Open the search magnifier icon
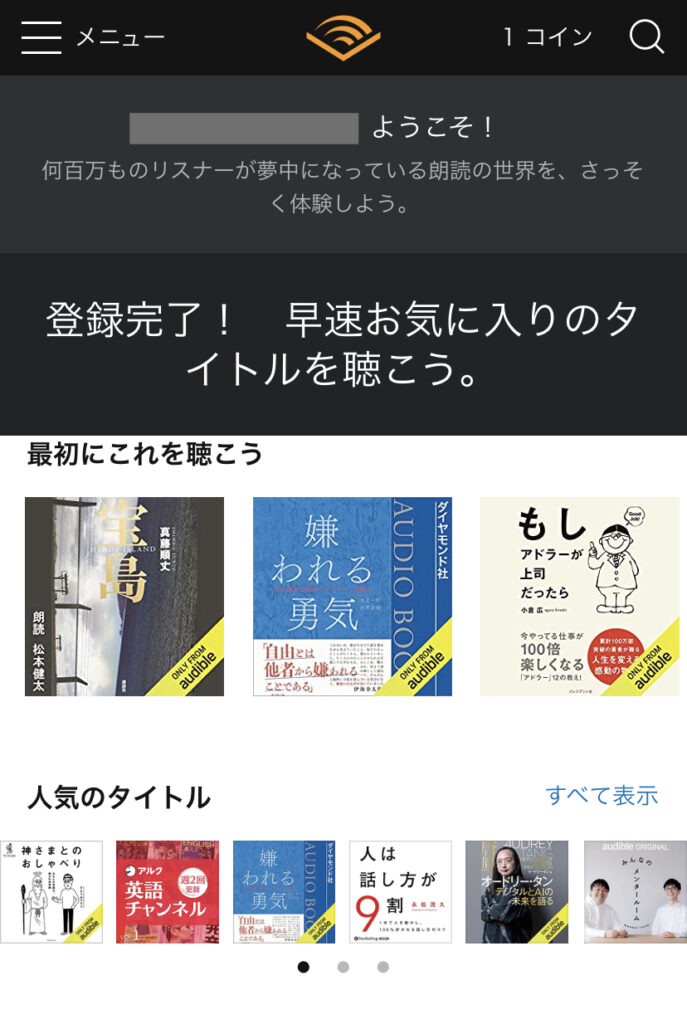The width and height of the screenshot is (687, 1024). coord(646,38)
